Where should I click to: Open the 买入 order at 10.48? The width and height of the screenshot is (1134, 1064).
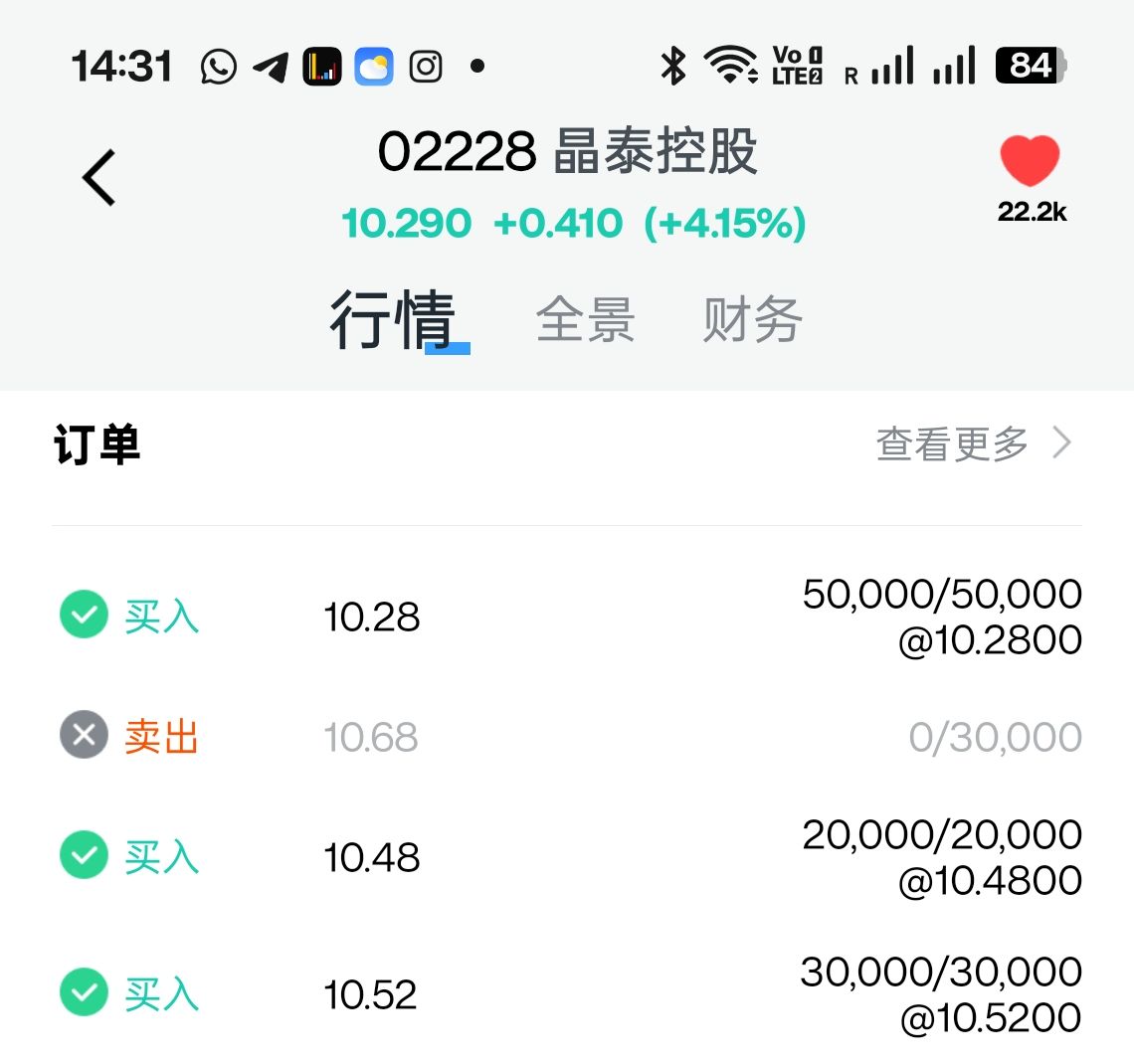[x=567, y=856]
